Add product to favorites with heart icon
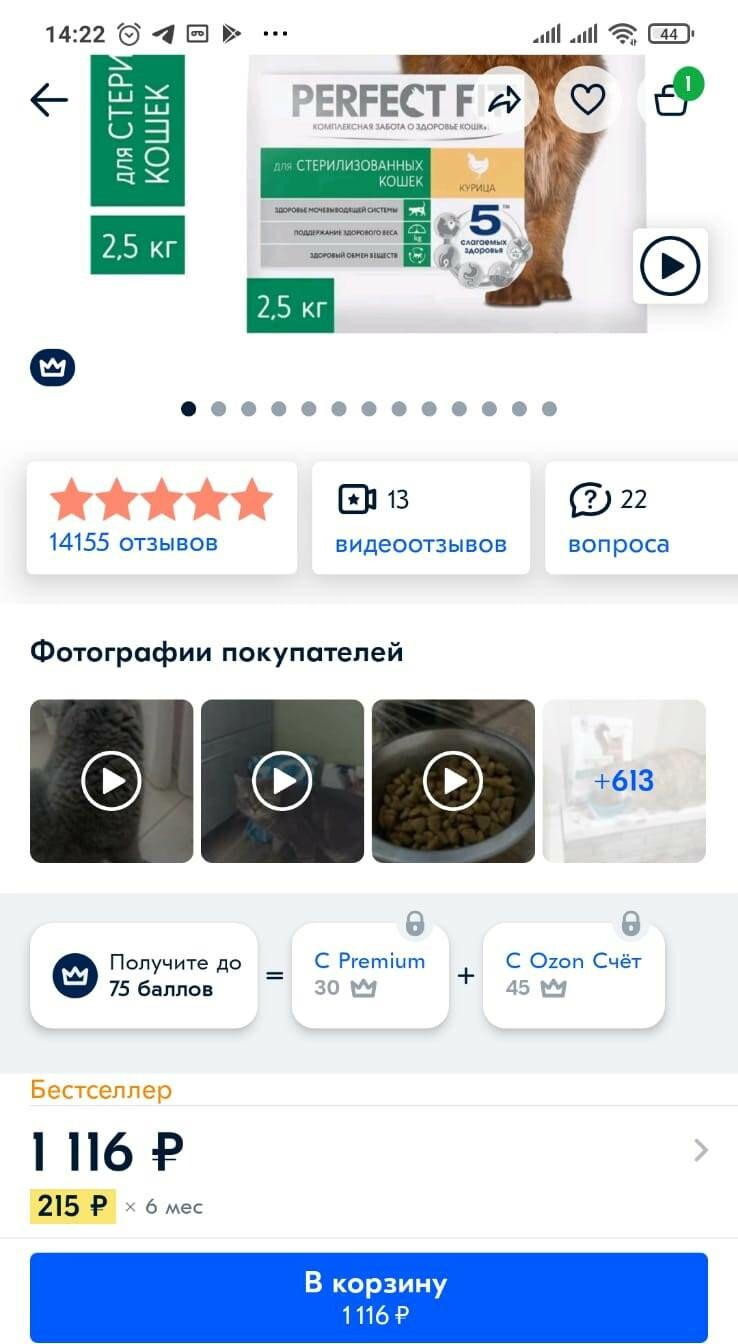Viewport: 738px width, 1344px height. (x=588, y=100)
